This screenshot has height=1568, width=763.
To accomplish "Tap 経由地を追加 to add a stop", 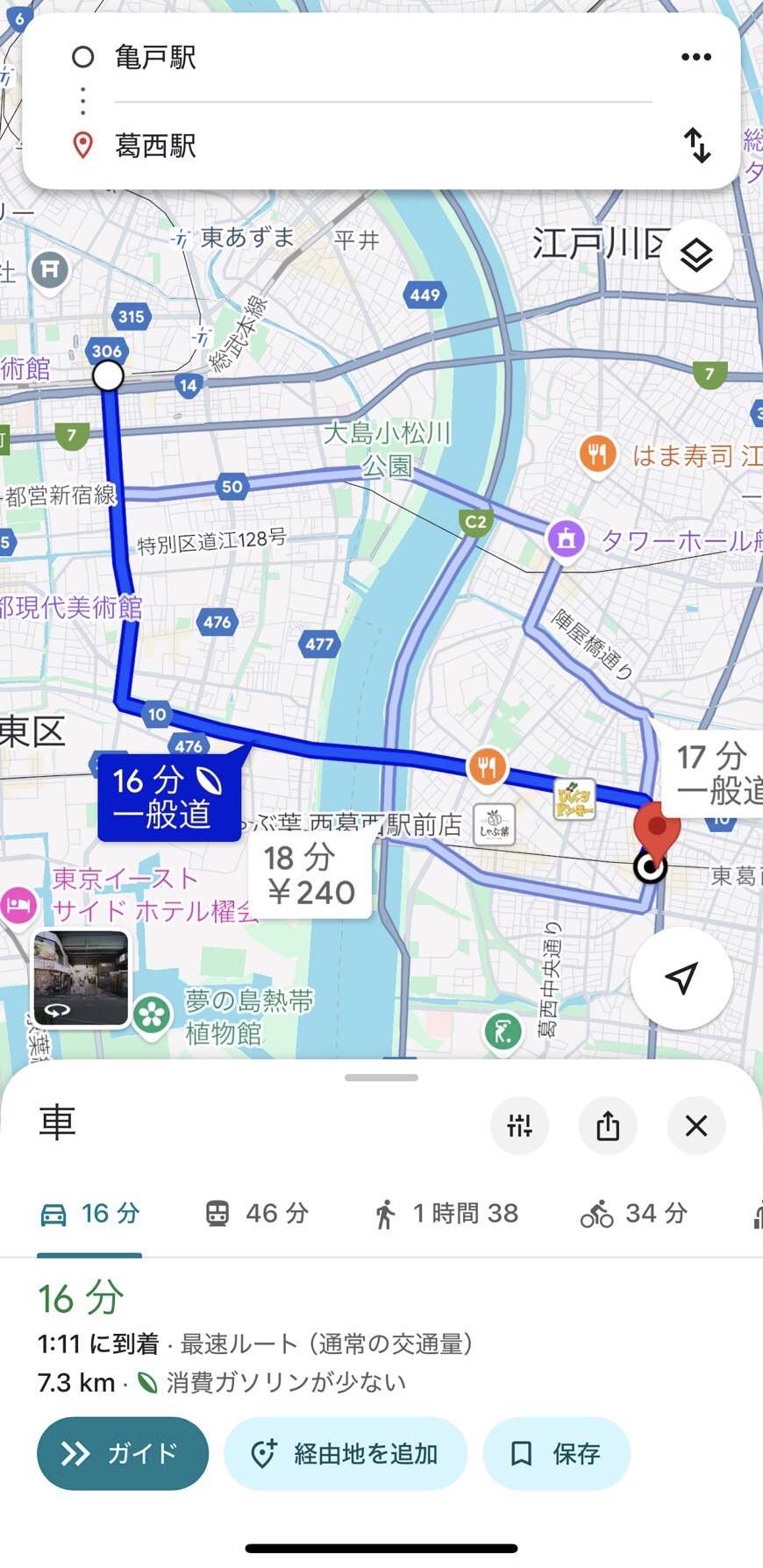I will (x=346, y=1453).
